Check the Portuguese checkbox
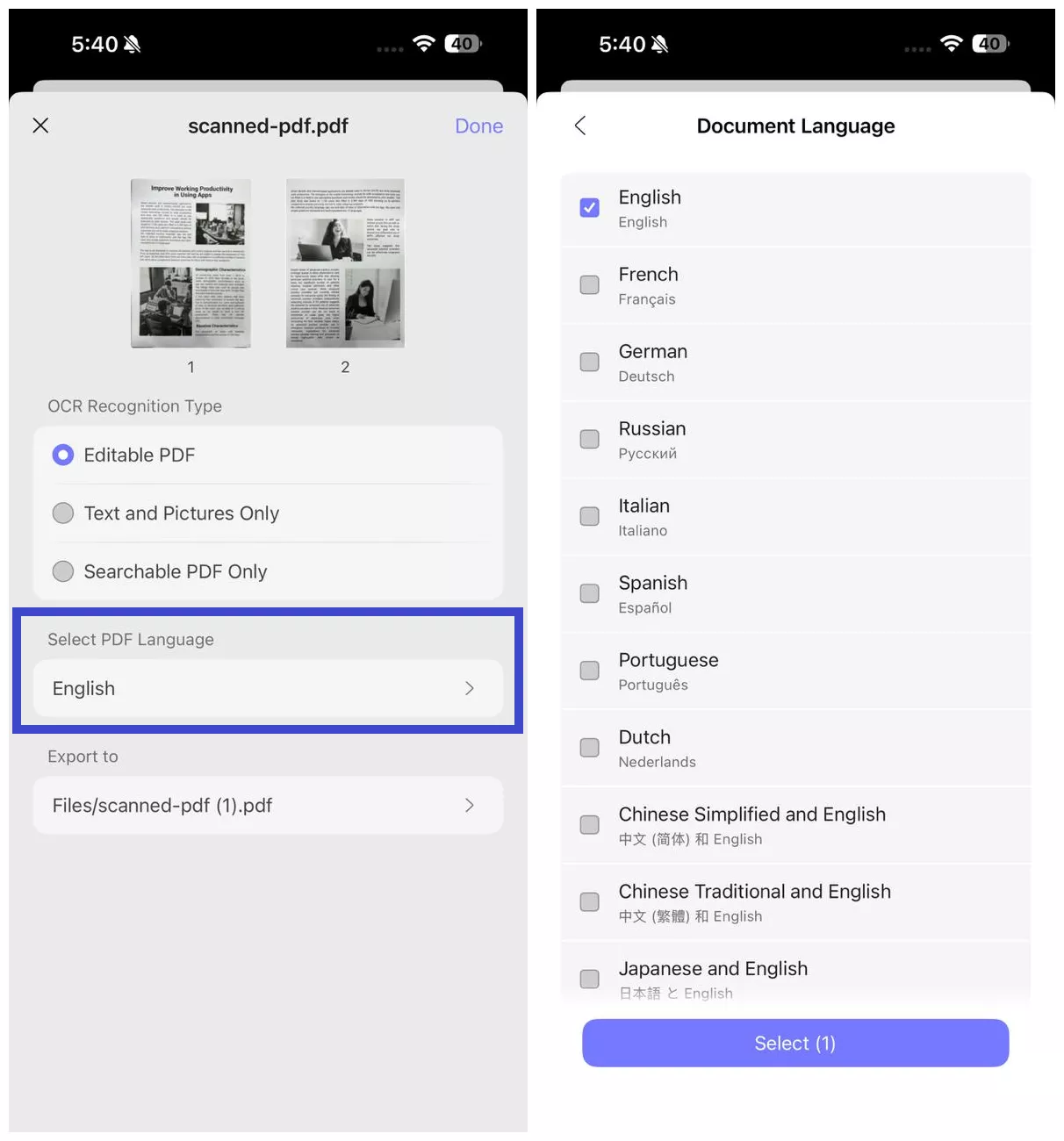The height and width of the screenshot is (1141, 1064). click(590, 671)
